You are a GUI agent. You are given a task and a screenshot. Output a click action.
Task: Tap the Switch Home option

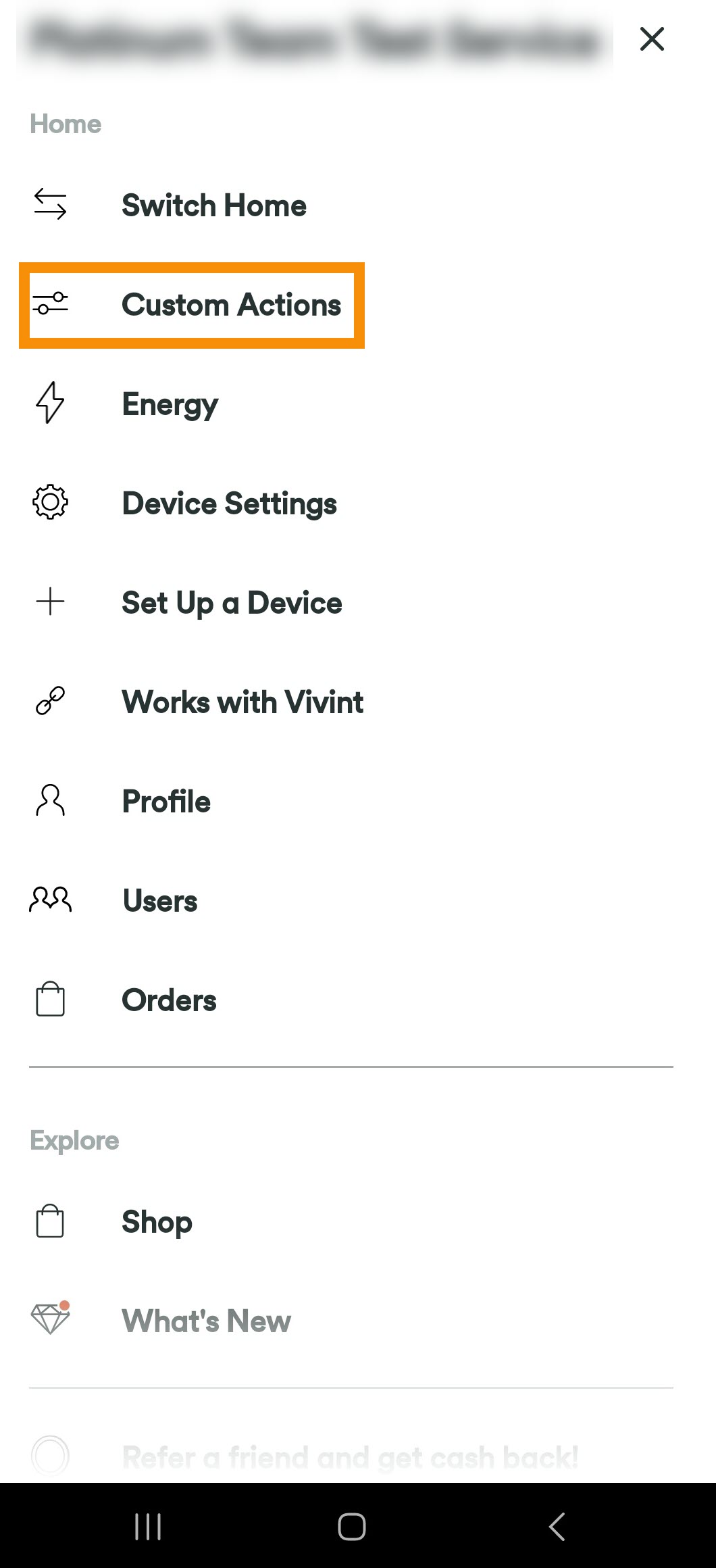point(213,205)
